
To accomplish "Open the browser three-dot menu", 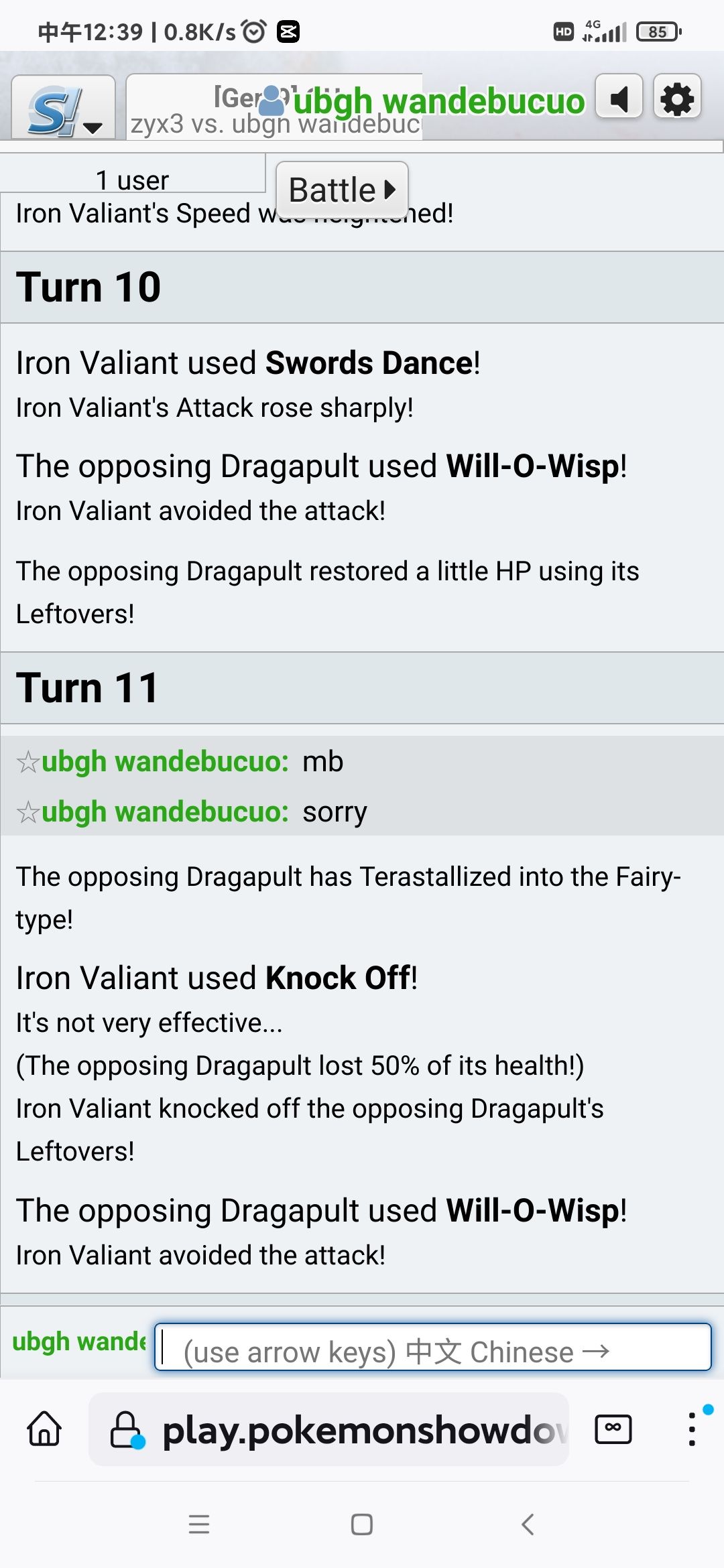I will click(x=692, y=1429).
